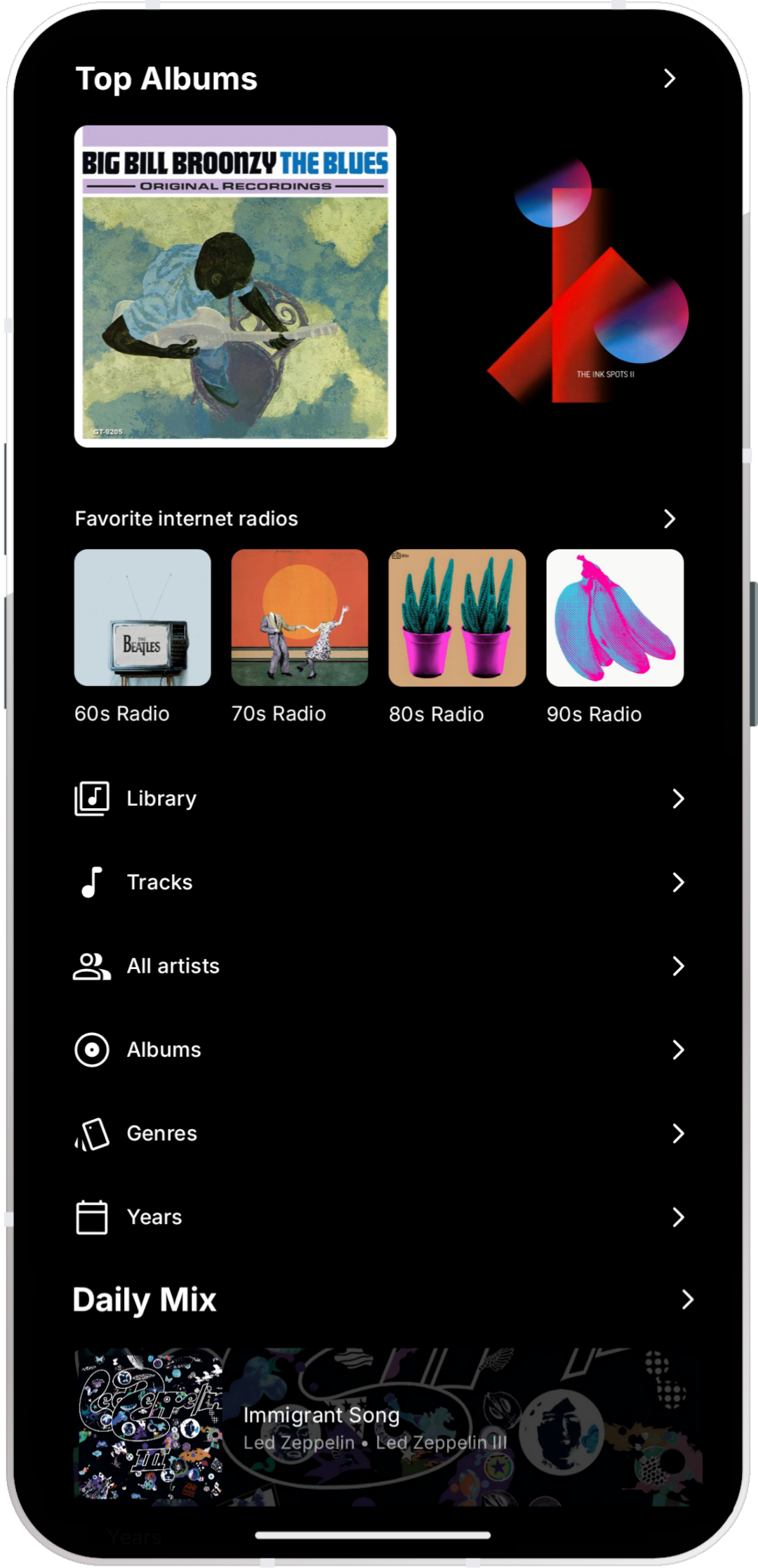Screen dimensions: 758x1568
Task: Open the Library row
Action: click(x=379, y=798)
